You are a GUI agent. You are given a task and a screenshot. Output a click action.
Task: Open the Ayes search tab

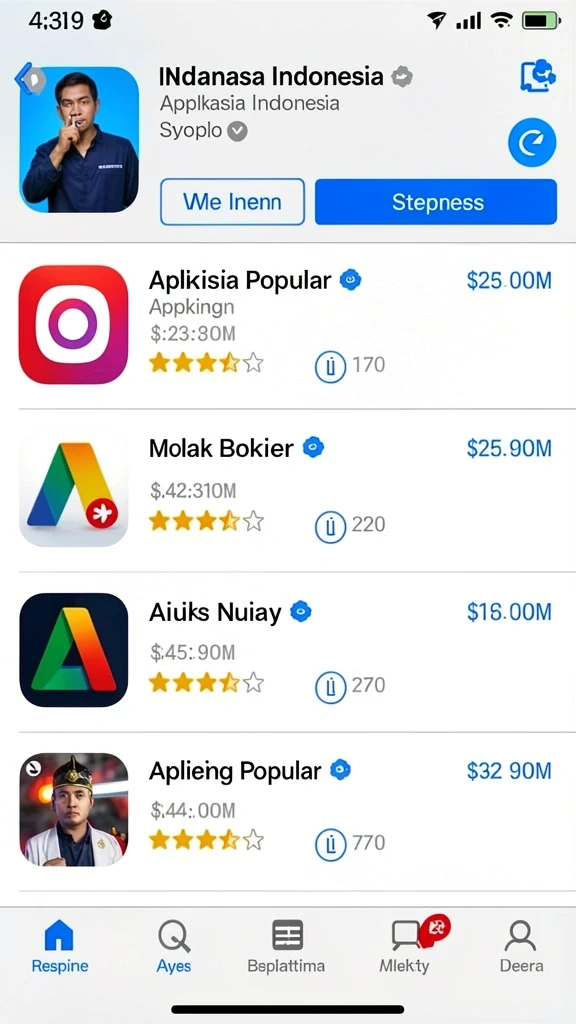click(174, 947)
